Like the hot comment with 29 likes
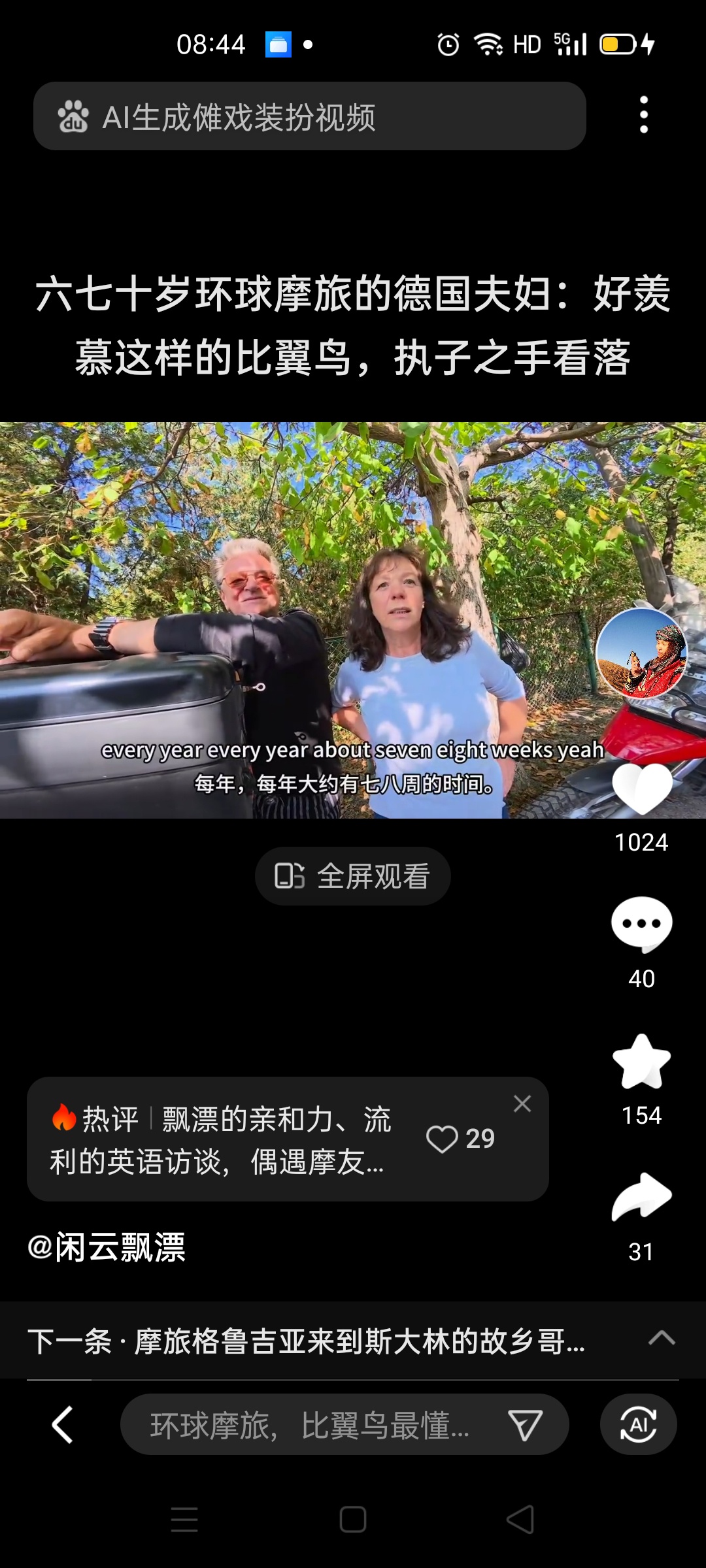Viewport: 706px width, 1568px height. click(x=460, y=1139)
